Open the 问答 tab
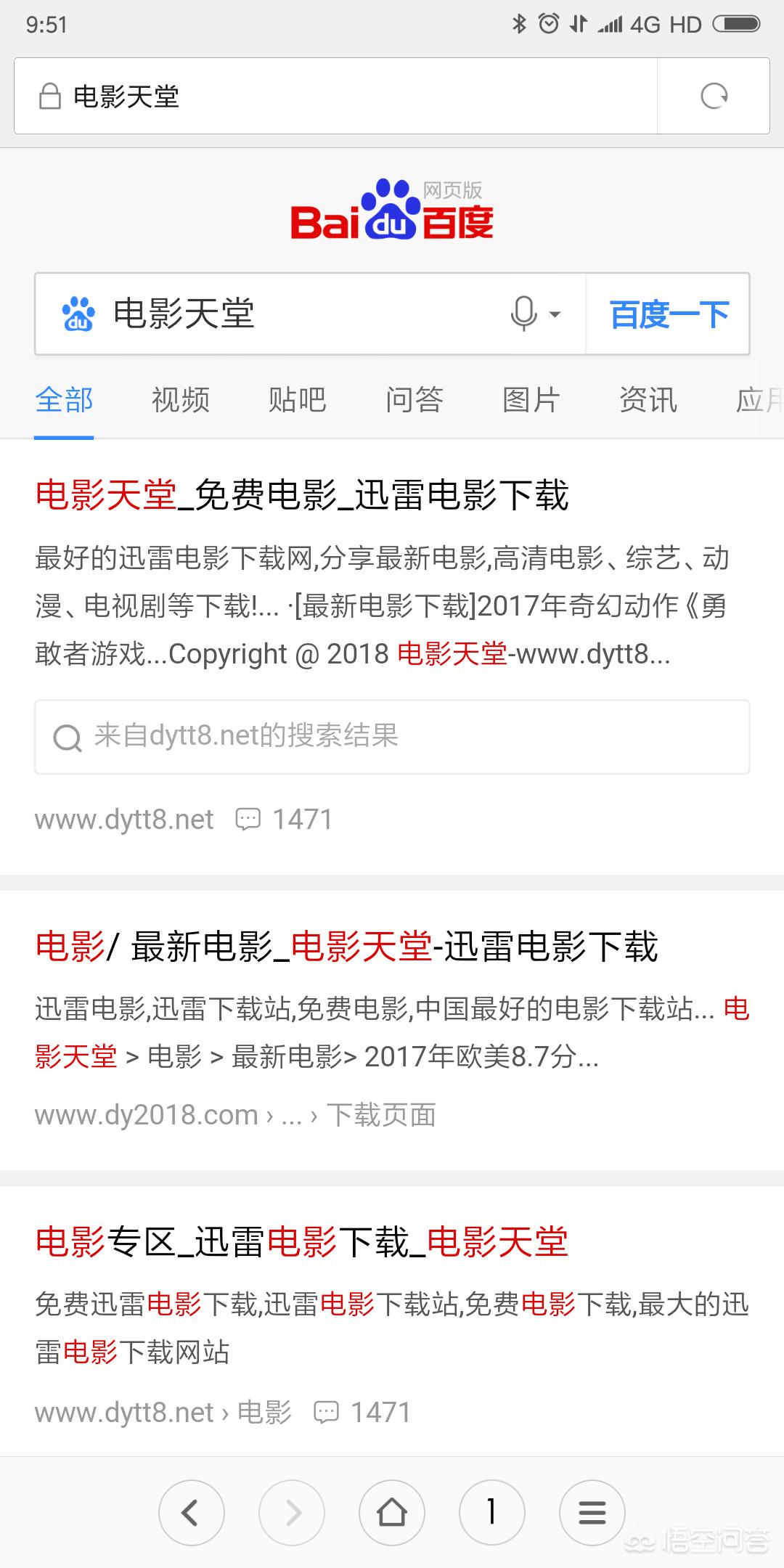784x1568 pixels. pyautogui.click(x=415, y=400)
